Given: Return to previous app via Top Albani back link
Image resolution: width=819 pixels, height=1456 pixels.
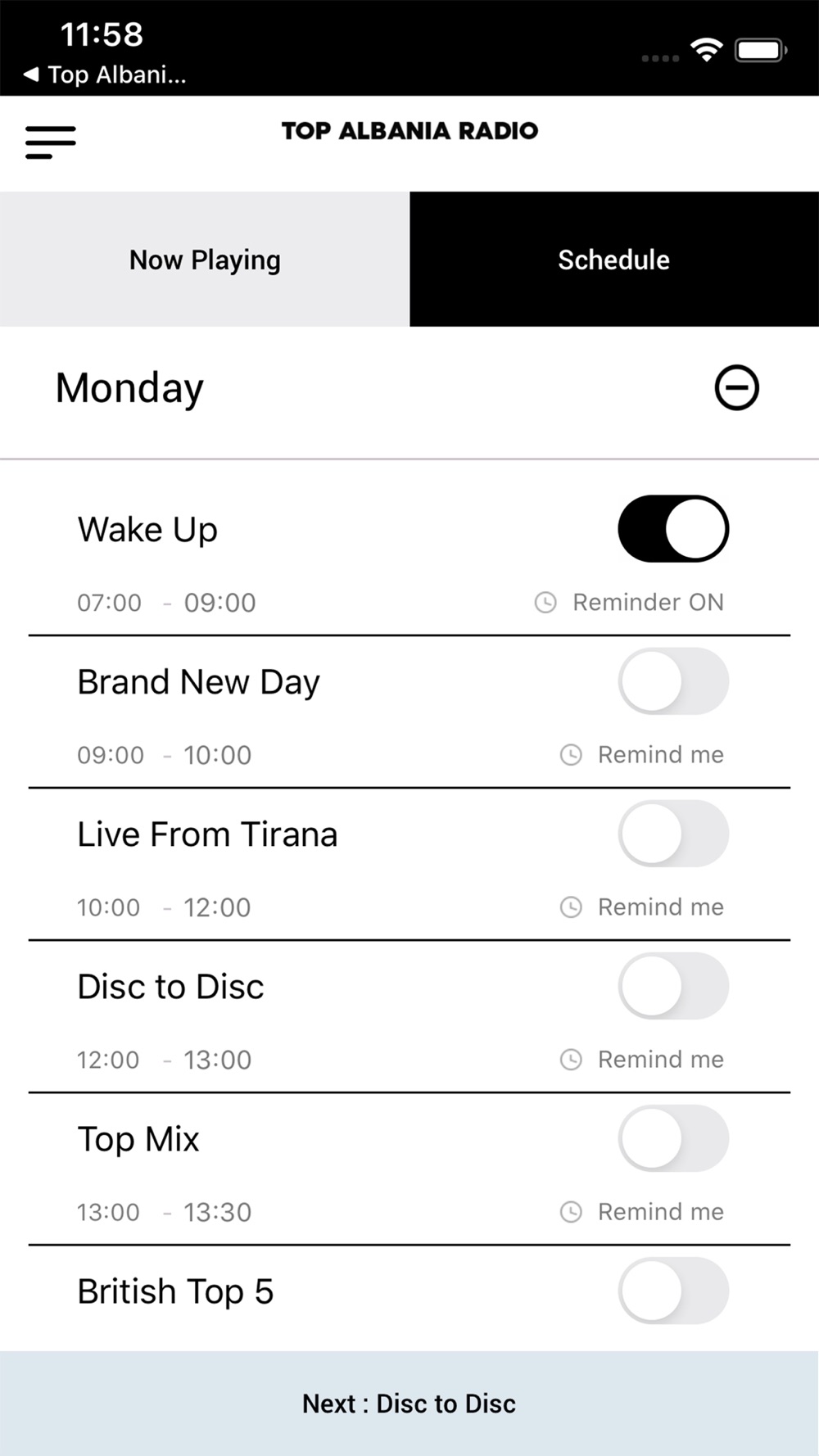Looking at the screenshot, I should [105, 75].
